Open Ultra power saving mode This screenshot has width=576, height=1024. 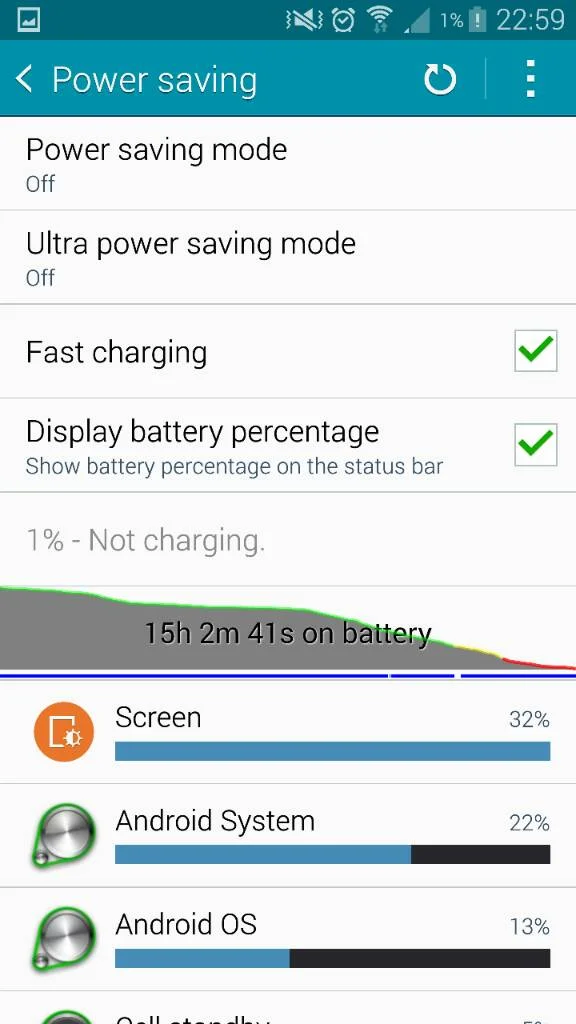tap(288, 257)
